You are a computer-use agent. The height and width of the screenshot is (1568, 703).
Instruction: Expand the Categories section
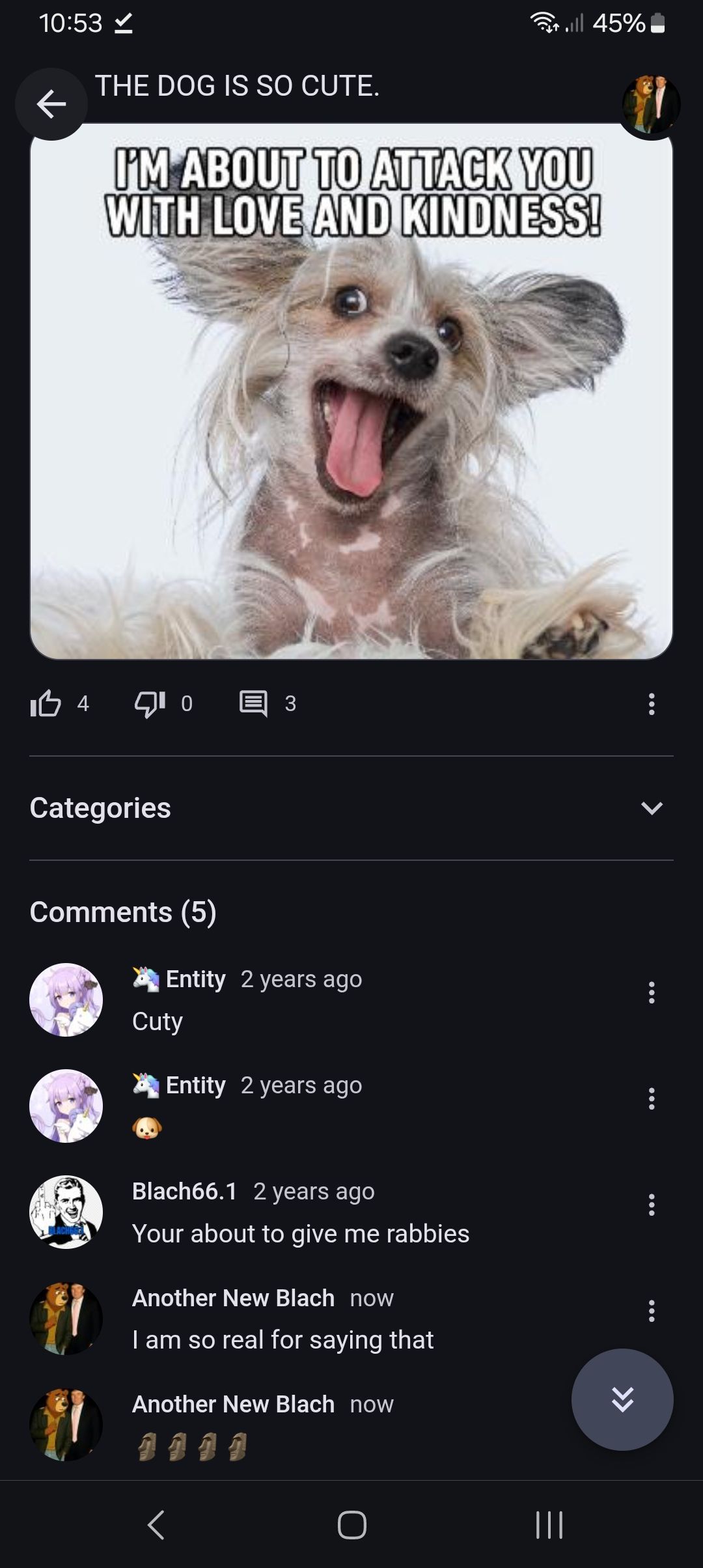coord(651,808)
